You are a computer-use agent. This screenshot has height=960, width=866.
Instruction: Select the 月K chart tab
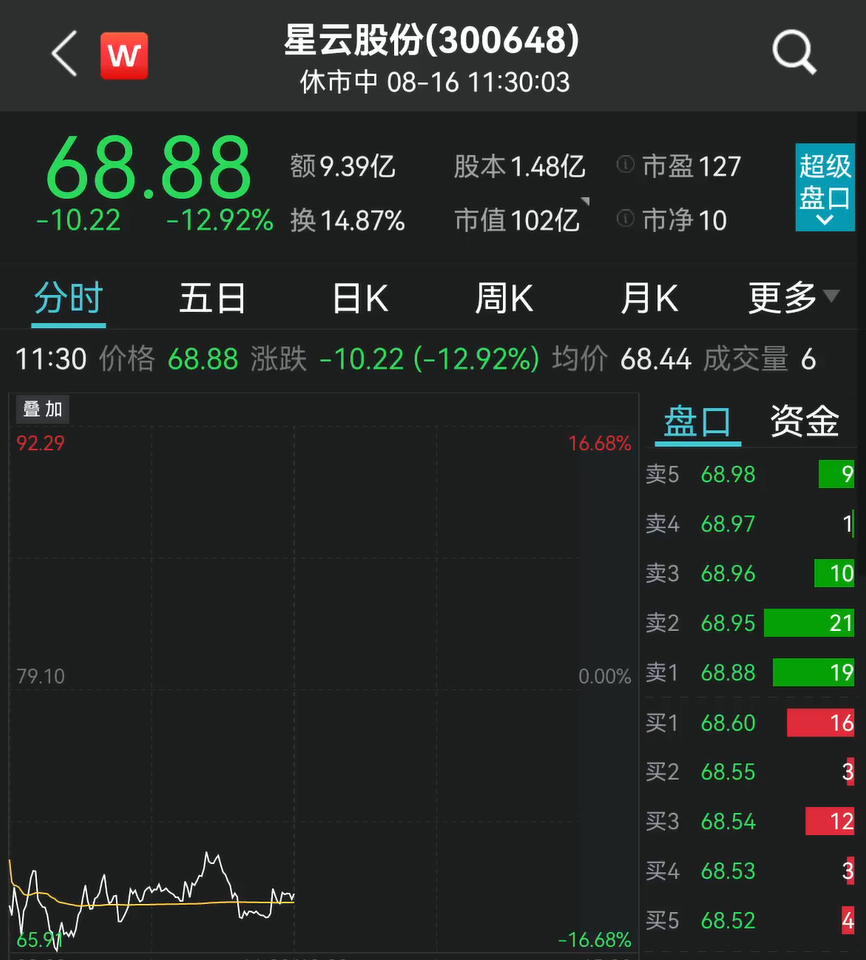(649, 298)
